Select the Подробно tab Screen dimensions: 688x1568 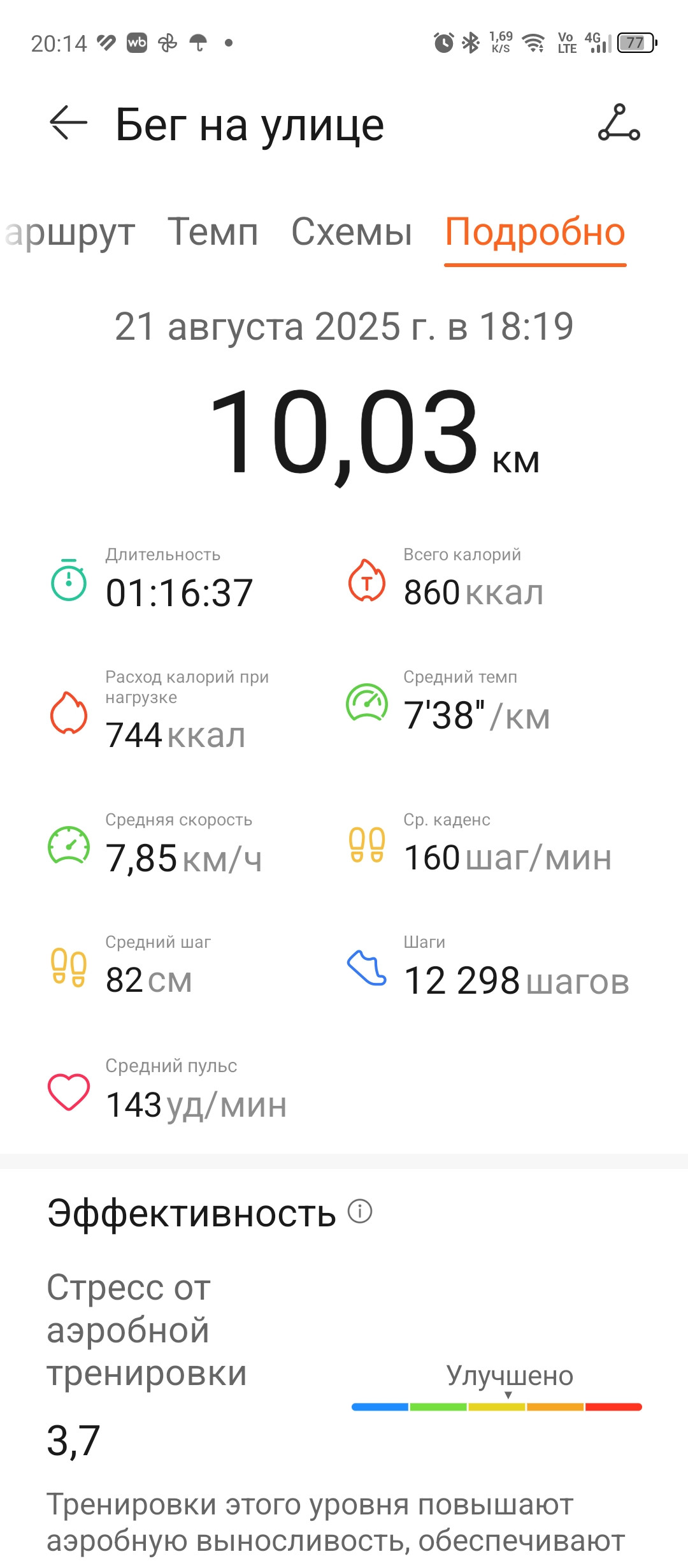[535, 231]
